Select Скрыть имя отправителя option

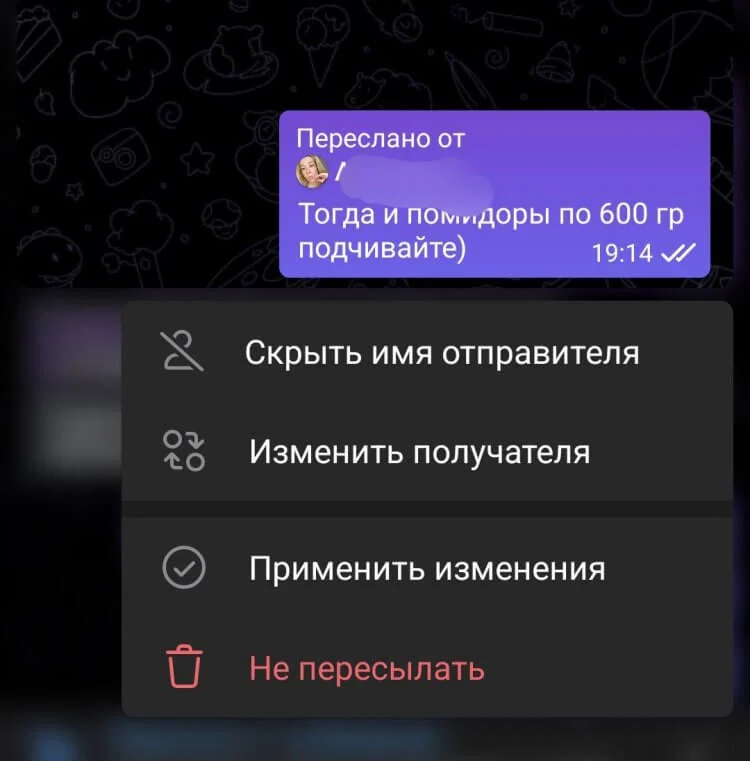[x=441, y=353]
